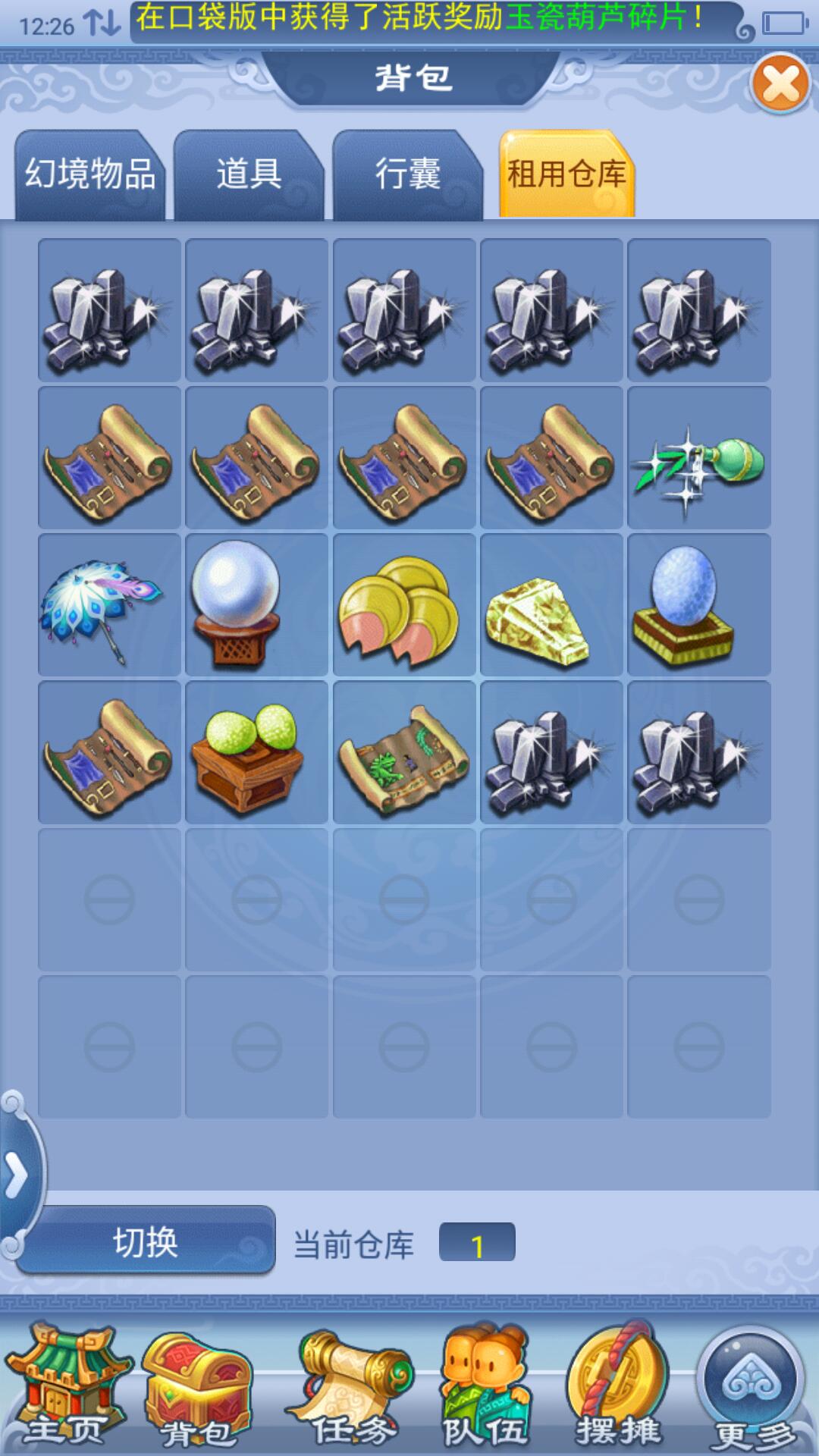
Task: Close the 背包 window
Action: point(780,83)
